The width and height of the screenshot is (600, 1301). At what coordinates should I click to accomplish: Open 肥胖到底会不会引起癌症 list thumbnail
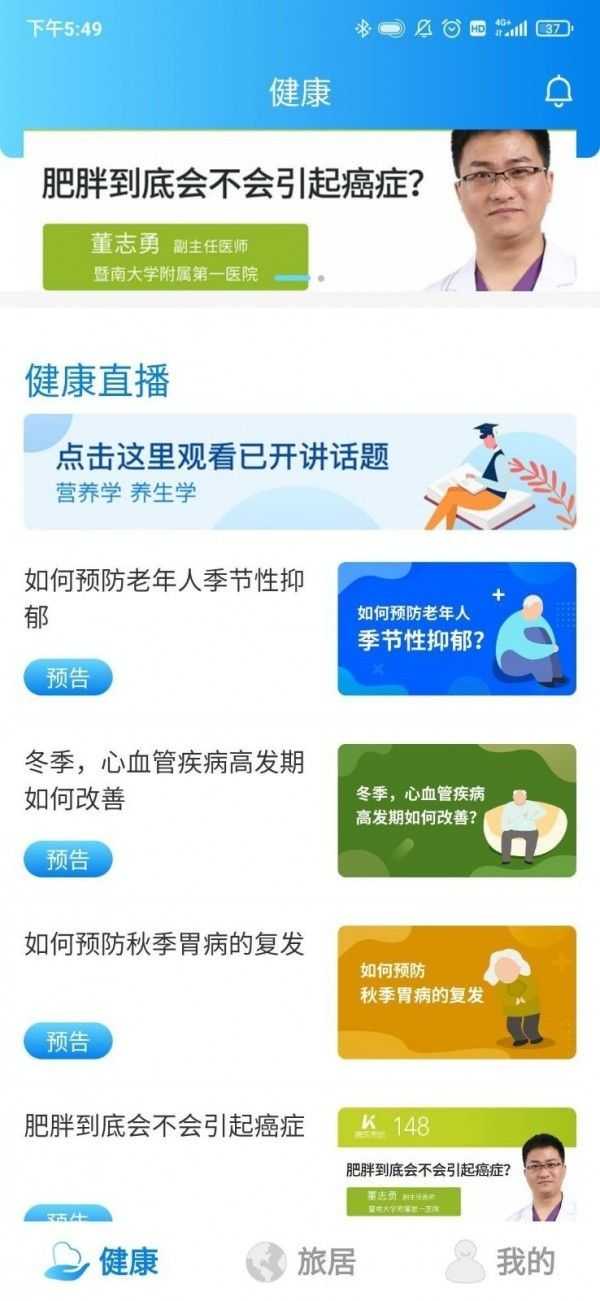pos(456,1163)
